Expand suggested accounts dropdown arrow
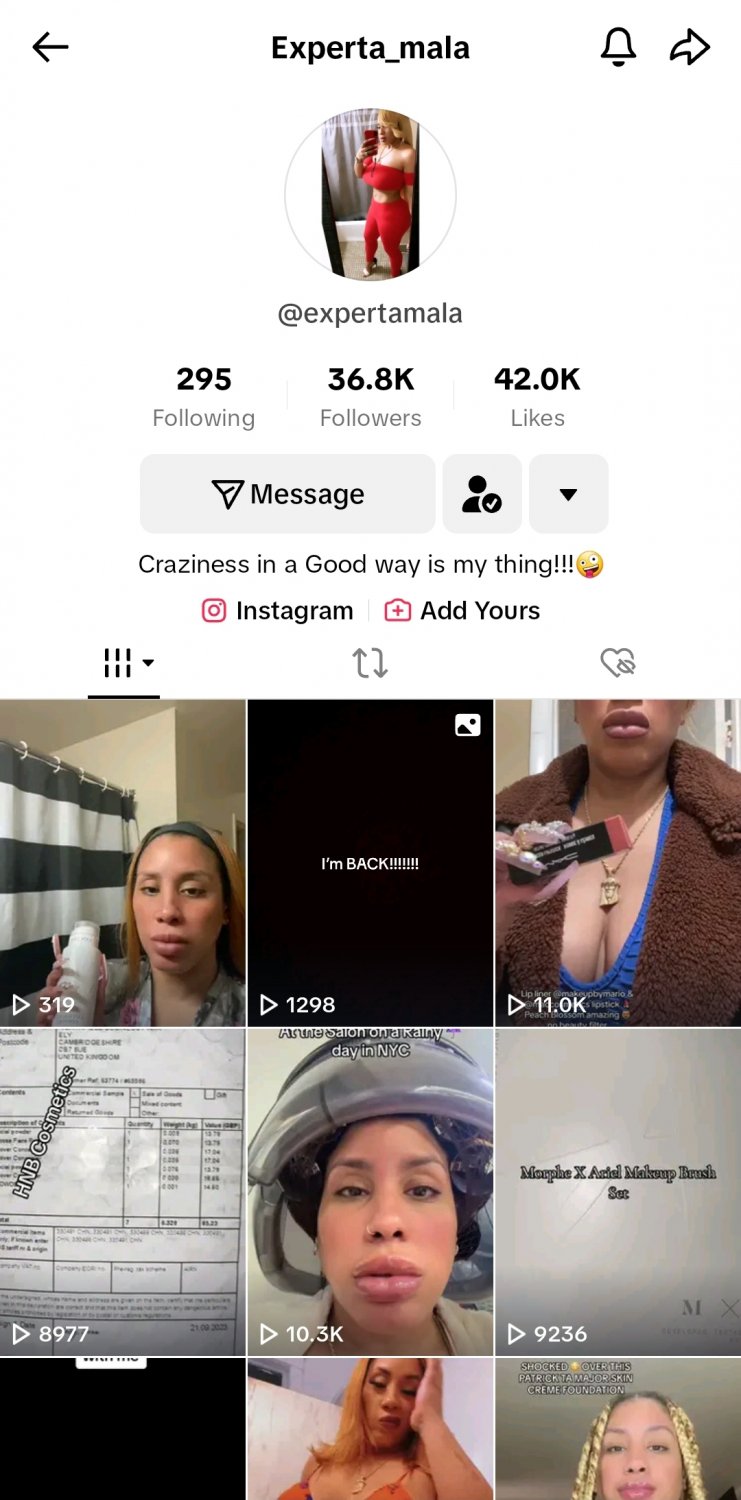This screenshot has width=741, height=1500. 568,494
